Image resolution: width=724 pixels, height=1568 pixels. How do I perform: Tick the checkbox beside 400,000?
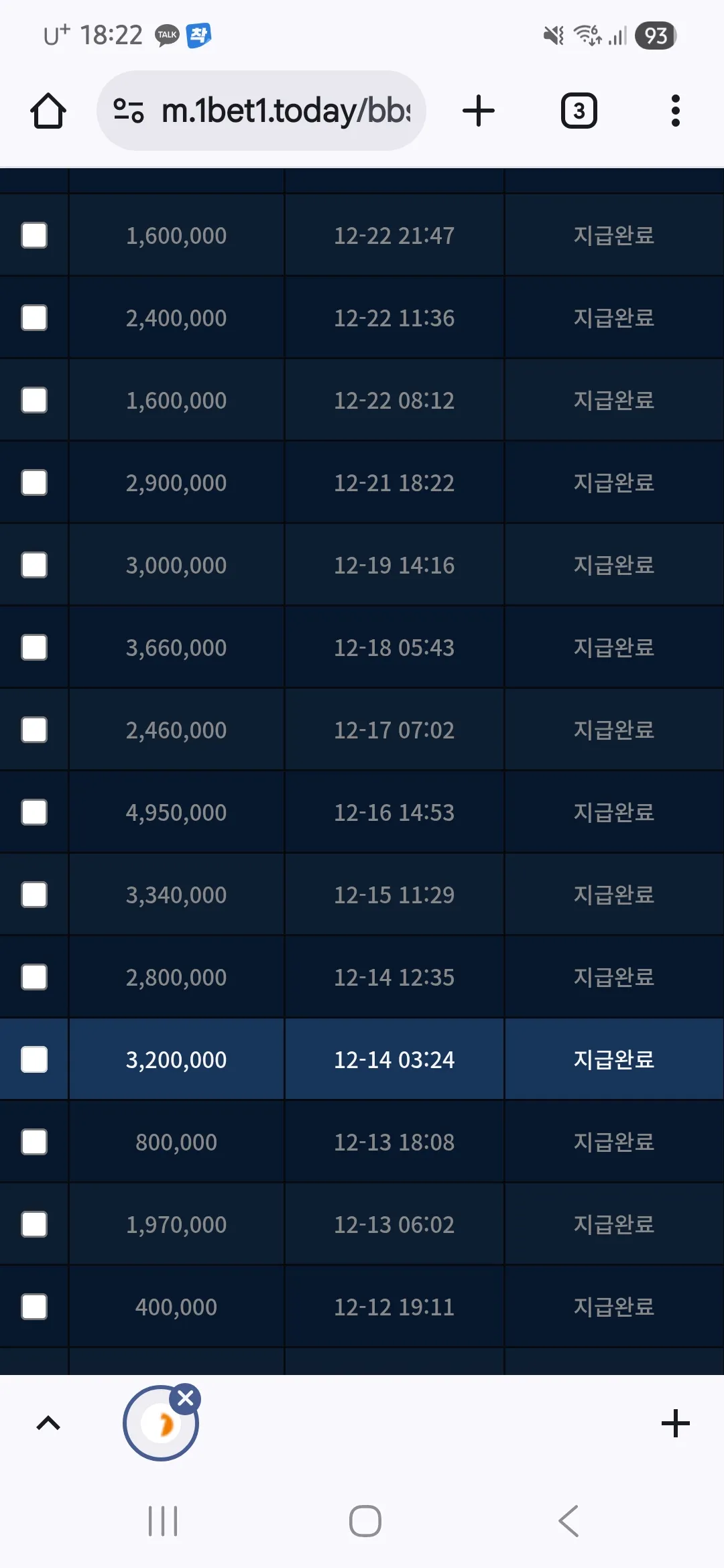pyautogui.click(x=34, y=1307)
